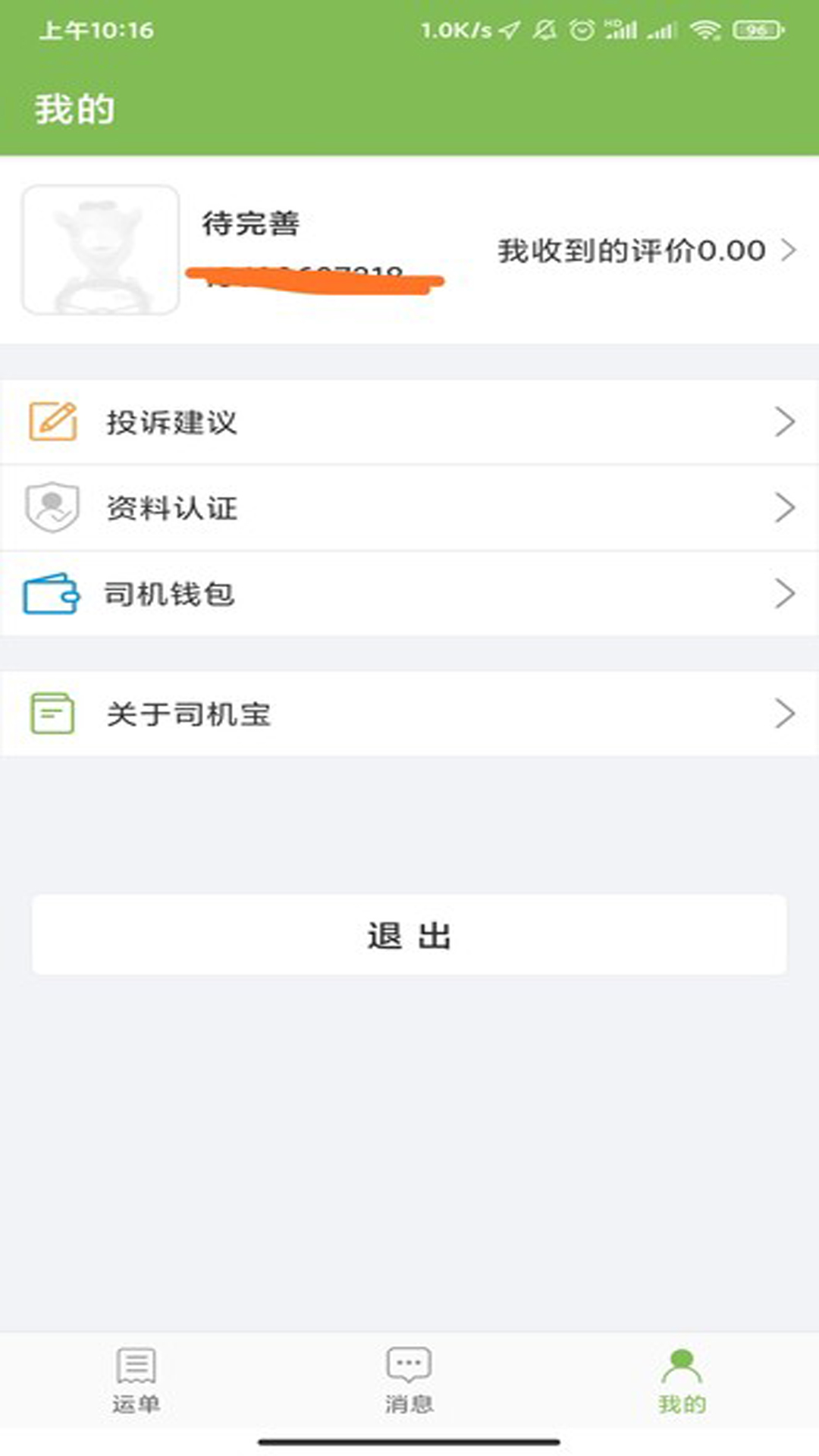Expand the 资料认证 row chevron
Image resolution: width=819 pixels, height=1456 pixels.
786,508
